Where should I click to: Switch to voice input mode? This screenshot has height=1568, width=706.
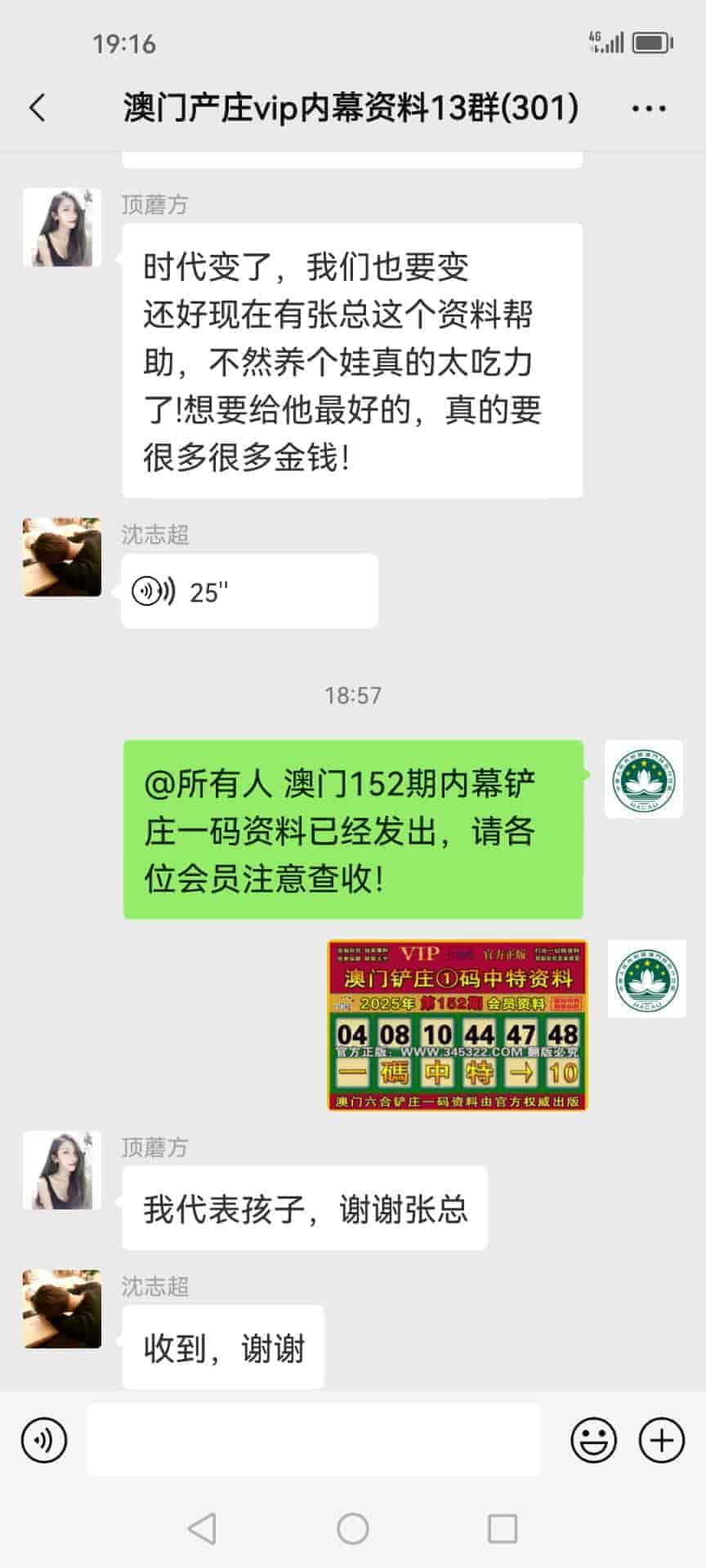pyautogui.click(x=44, y=1440)
